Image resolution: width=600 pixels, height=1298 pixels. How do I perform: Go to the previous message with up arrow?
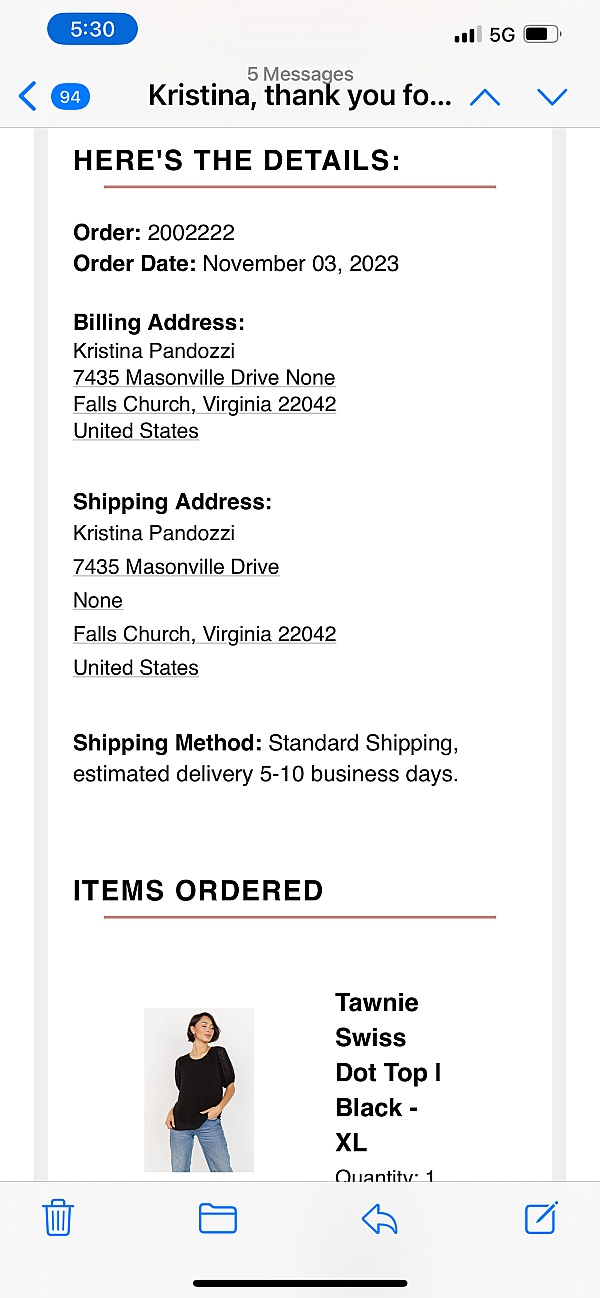485,97
